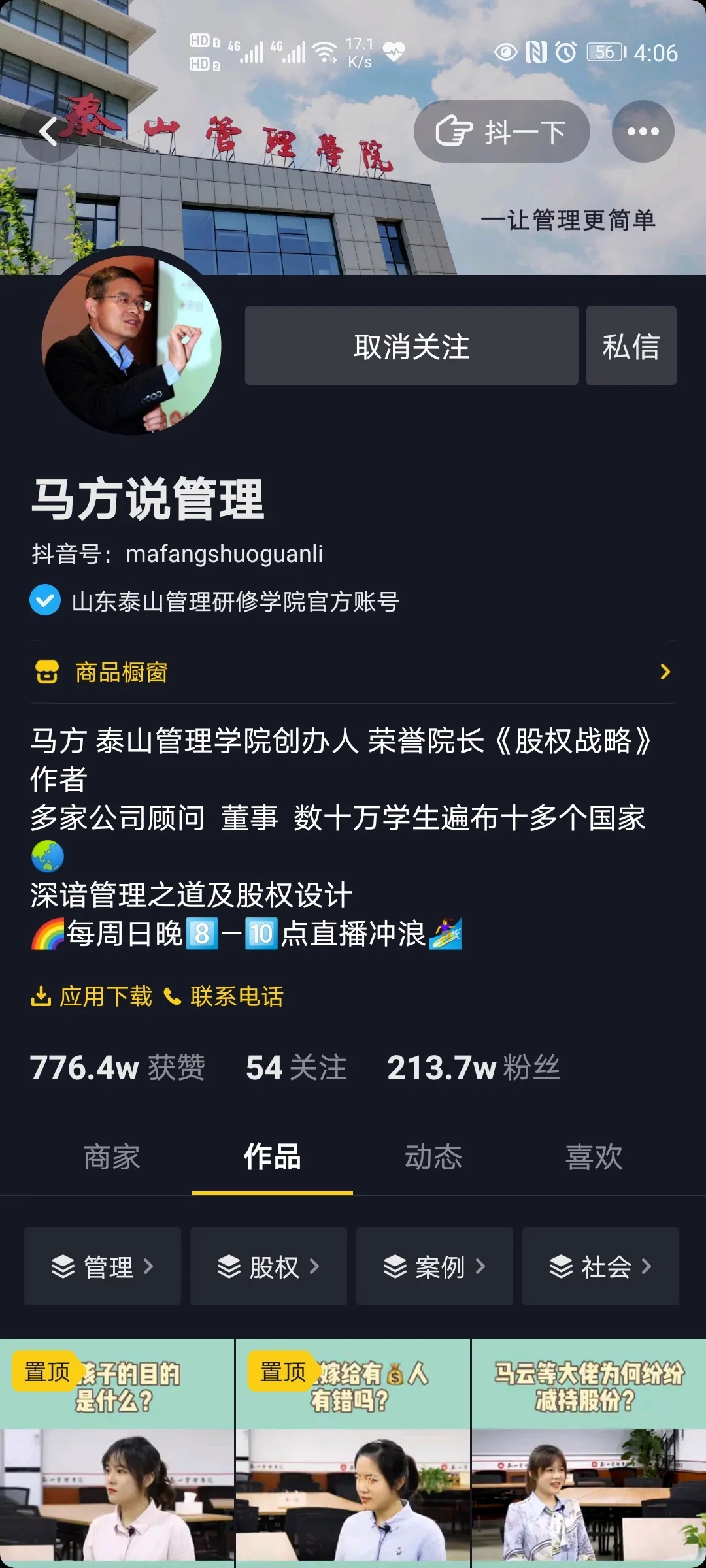
Task: Go back using the top-left arrow
Action: pyautogui.click(x=49, y=131)
